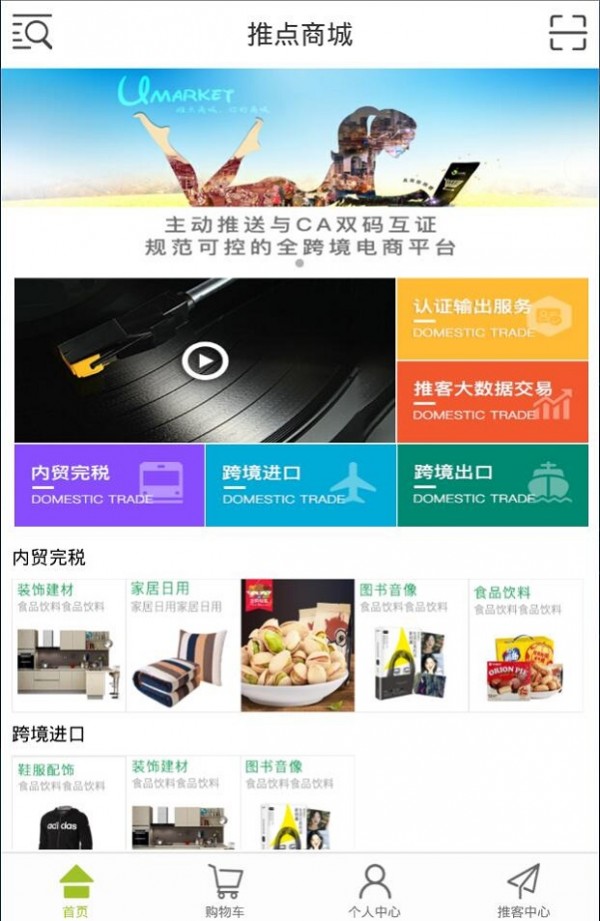Open the 鞋服配饰 category card
600x921 pixels.
tap(69, 804)
